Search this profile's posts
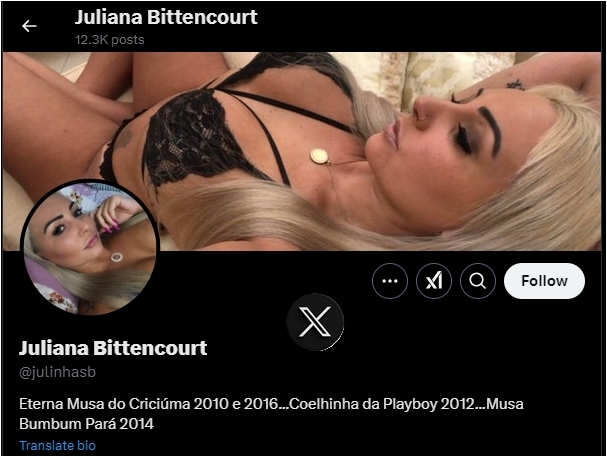 [x=478, y=281]
